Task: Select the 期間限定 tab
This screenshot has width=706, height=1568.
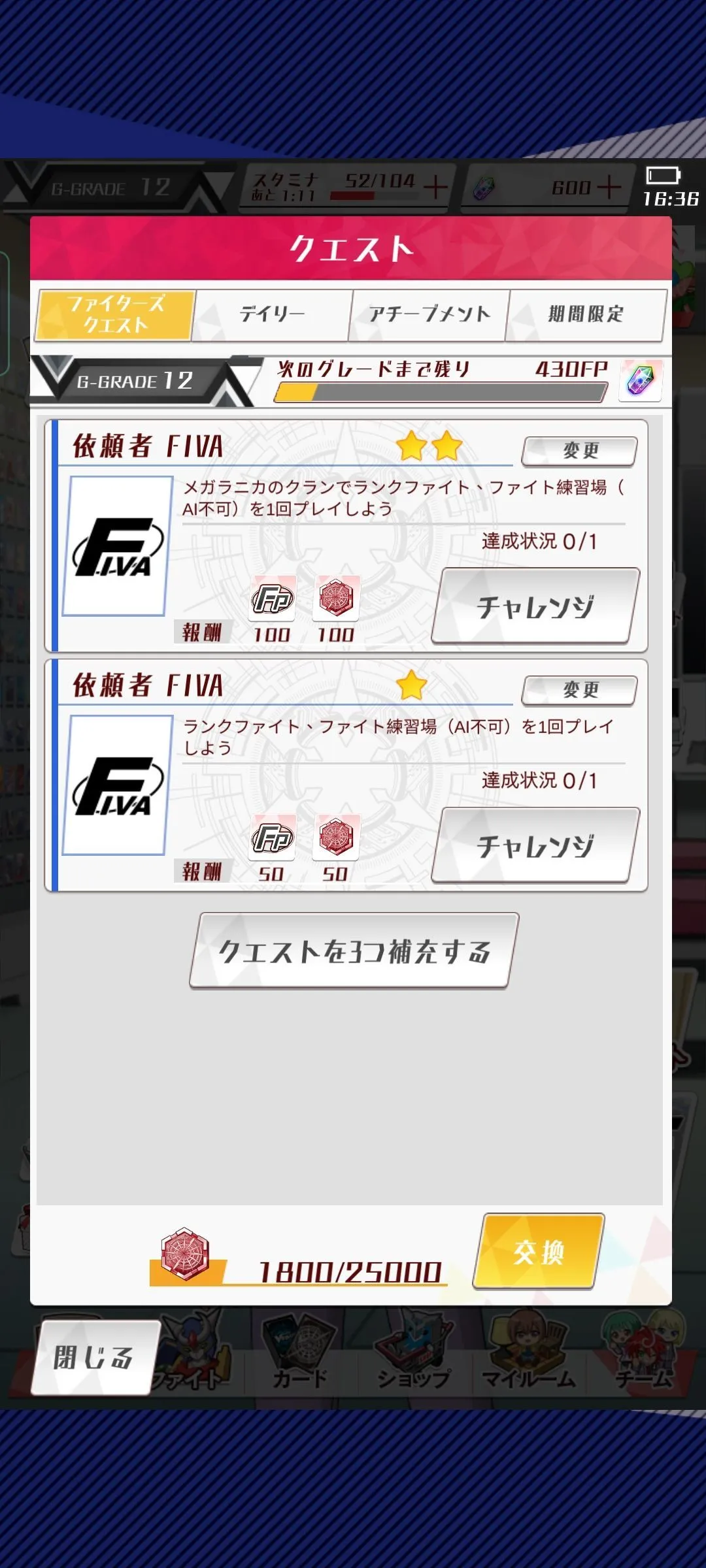Action: (x=586, y=315)
